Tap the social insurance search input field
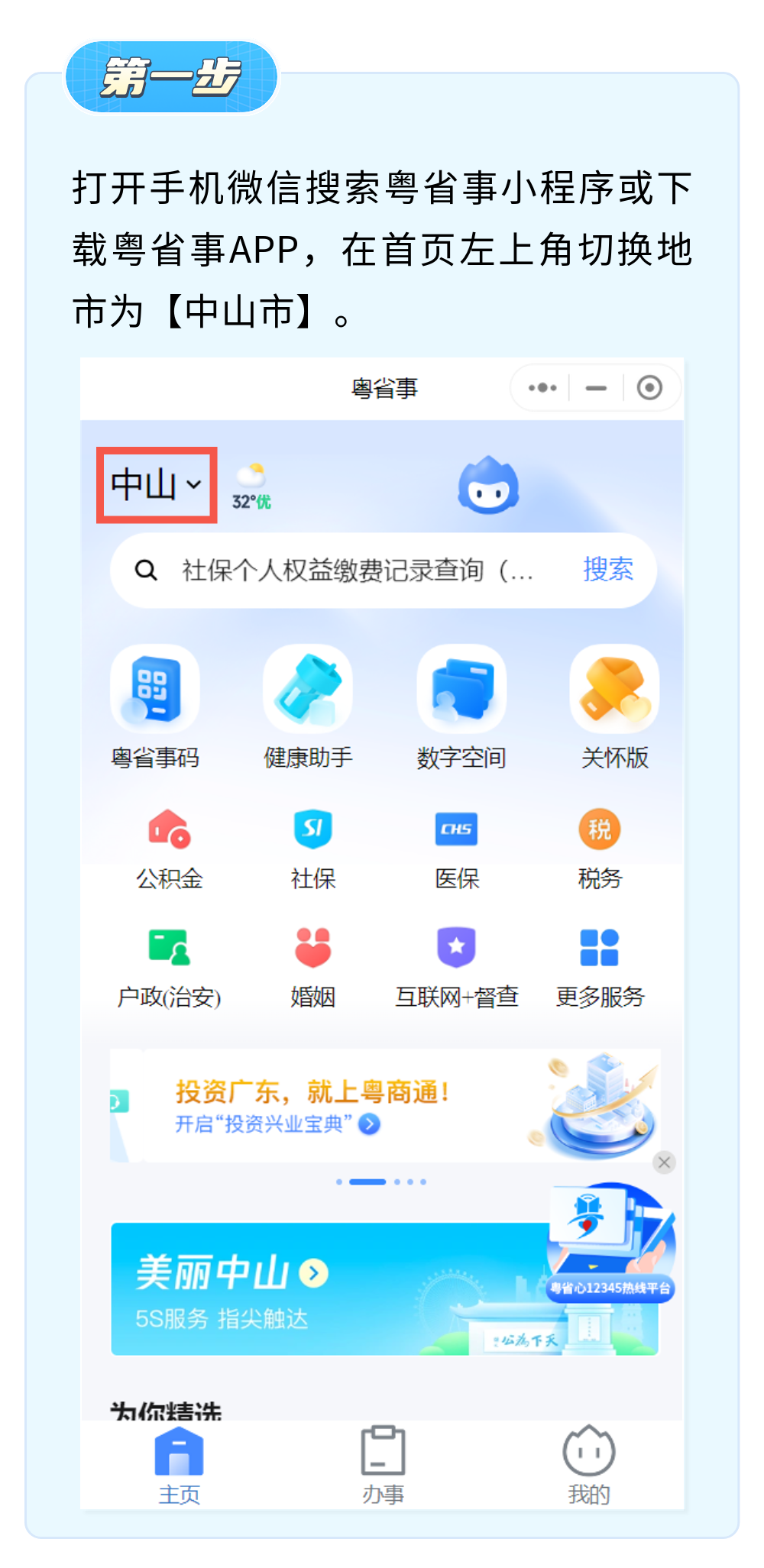 pyautogui.click(x=351, y=569)
